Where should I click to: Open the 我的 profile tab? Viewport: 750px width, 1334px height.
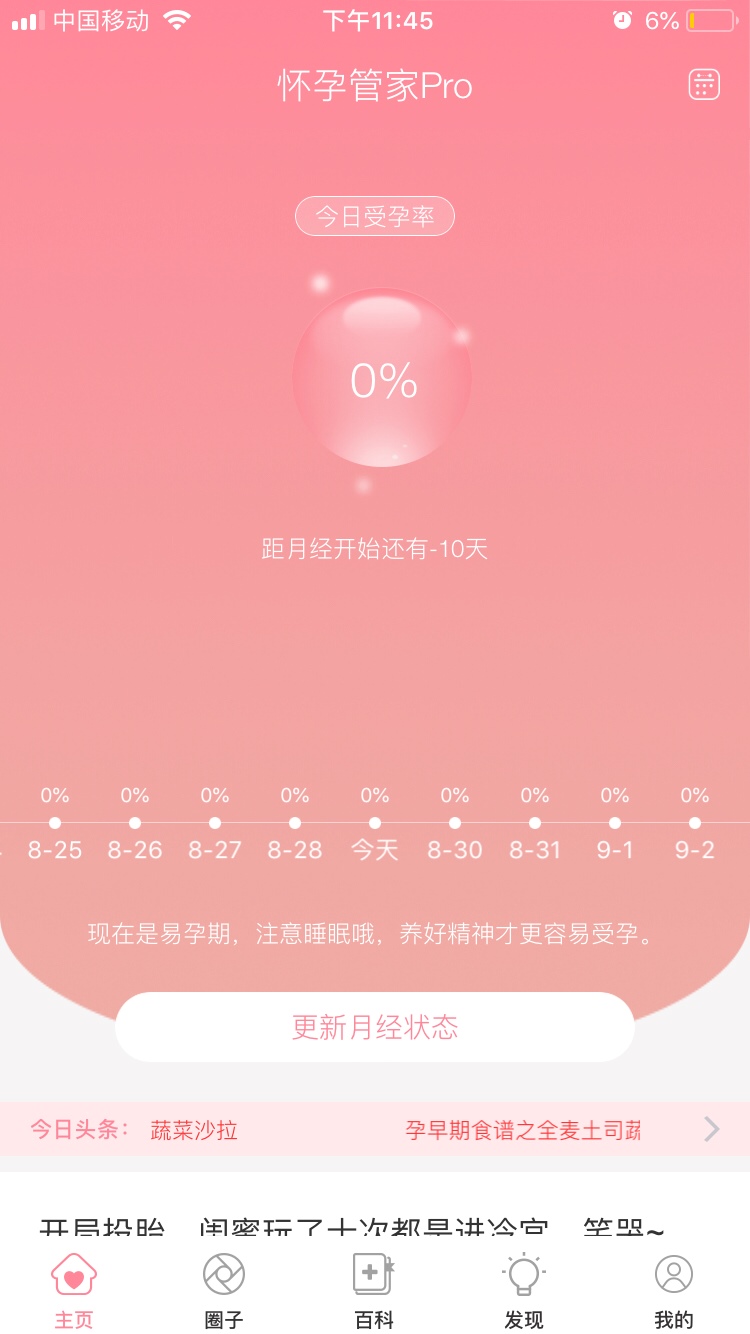coord(673,1290)
